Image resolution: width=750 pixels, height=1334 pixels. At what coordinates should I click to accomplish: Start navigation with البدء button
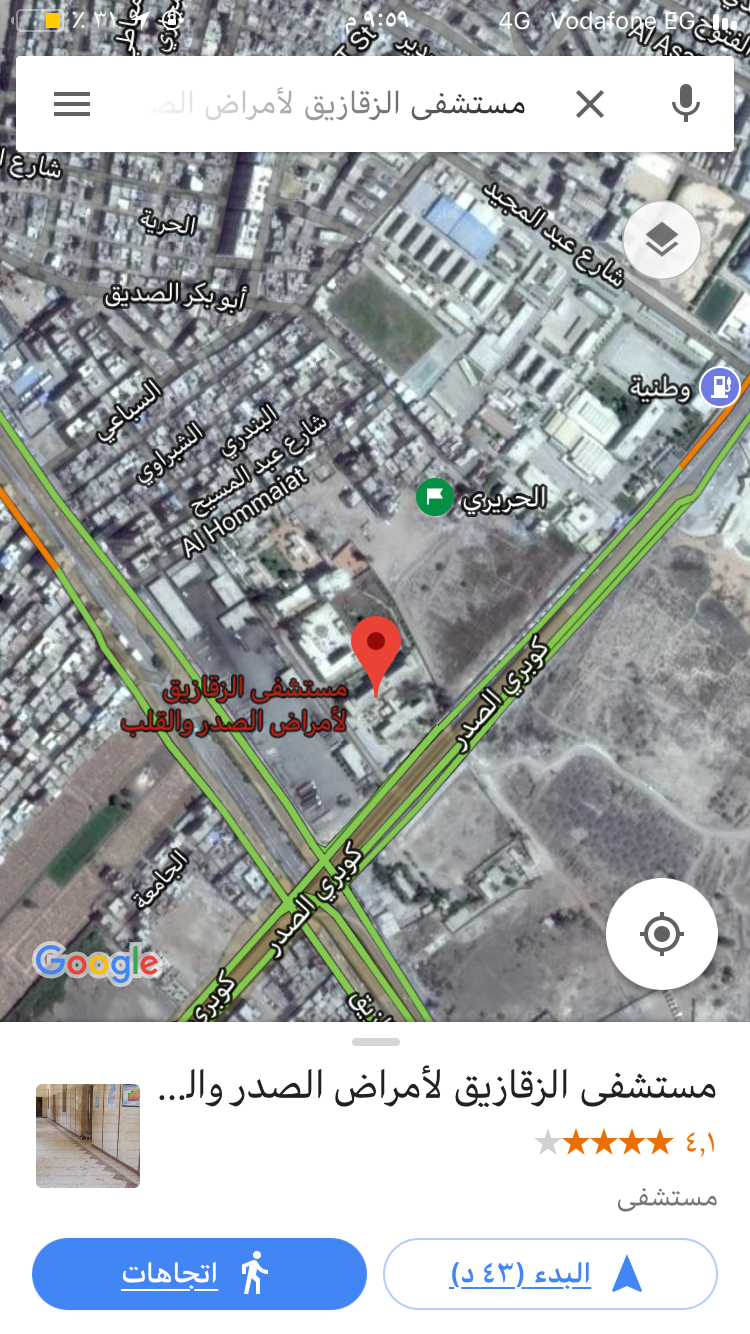pos(550,1274)
